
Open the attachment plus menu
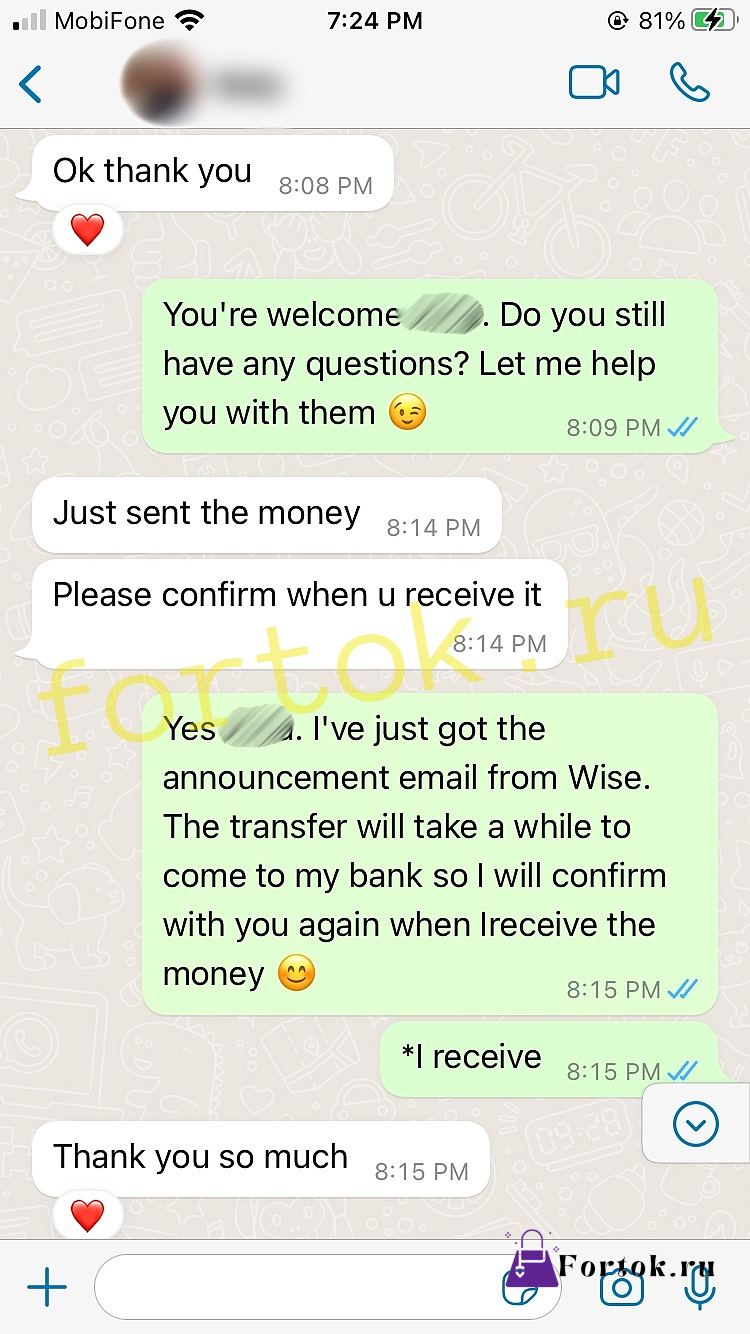47,1287
